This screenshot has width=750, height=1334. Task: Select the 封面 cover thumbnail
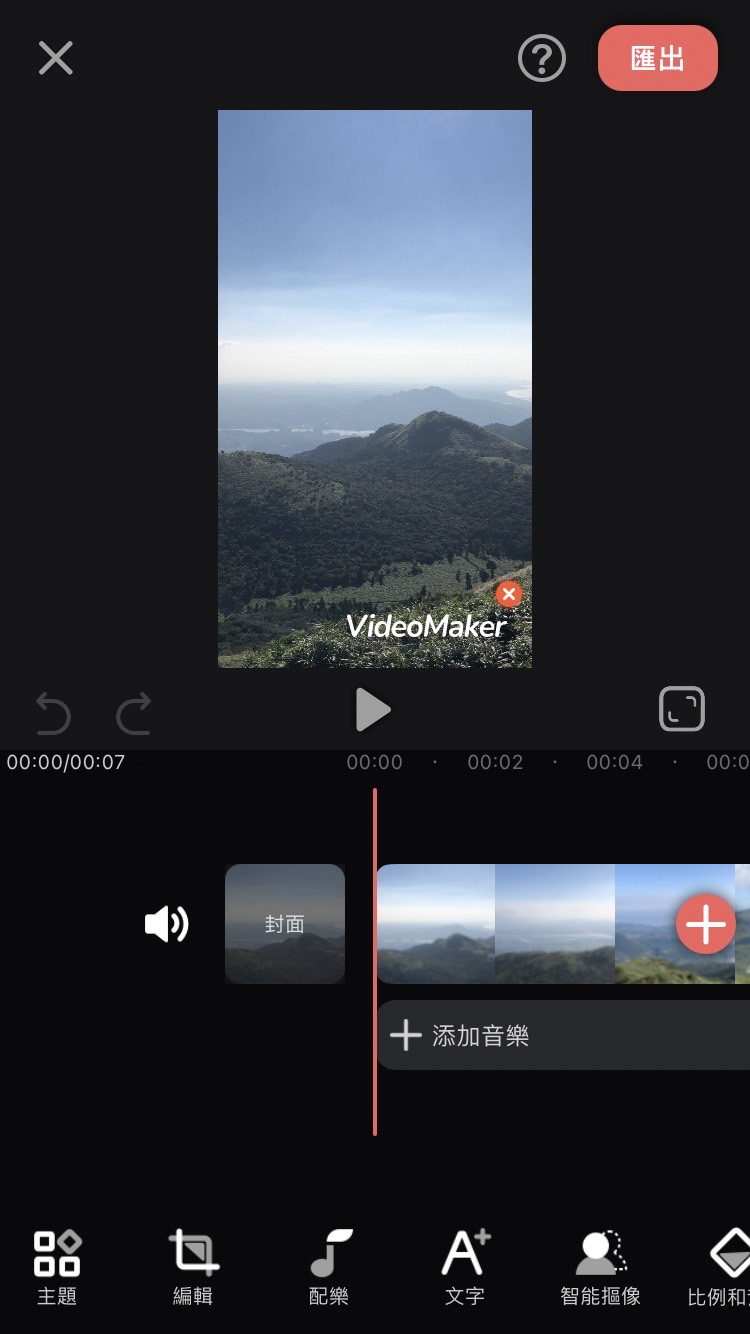[284, 923]
